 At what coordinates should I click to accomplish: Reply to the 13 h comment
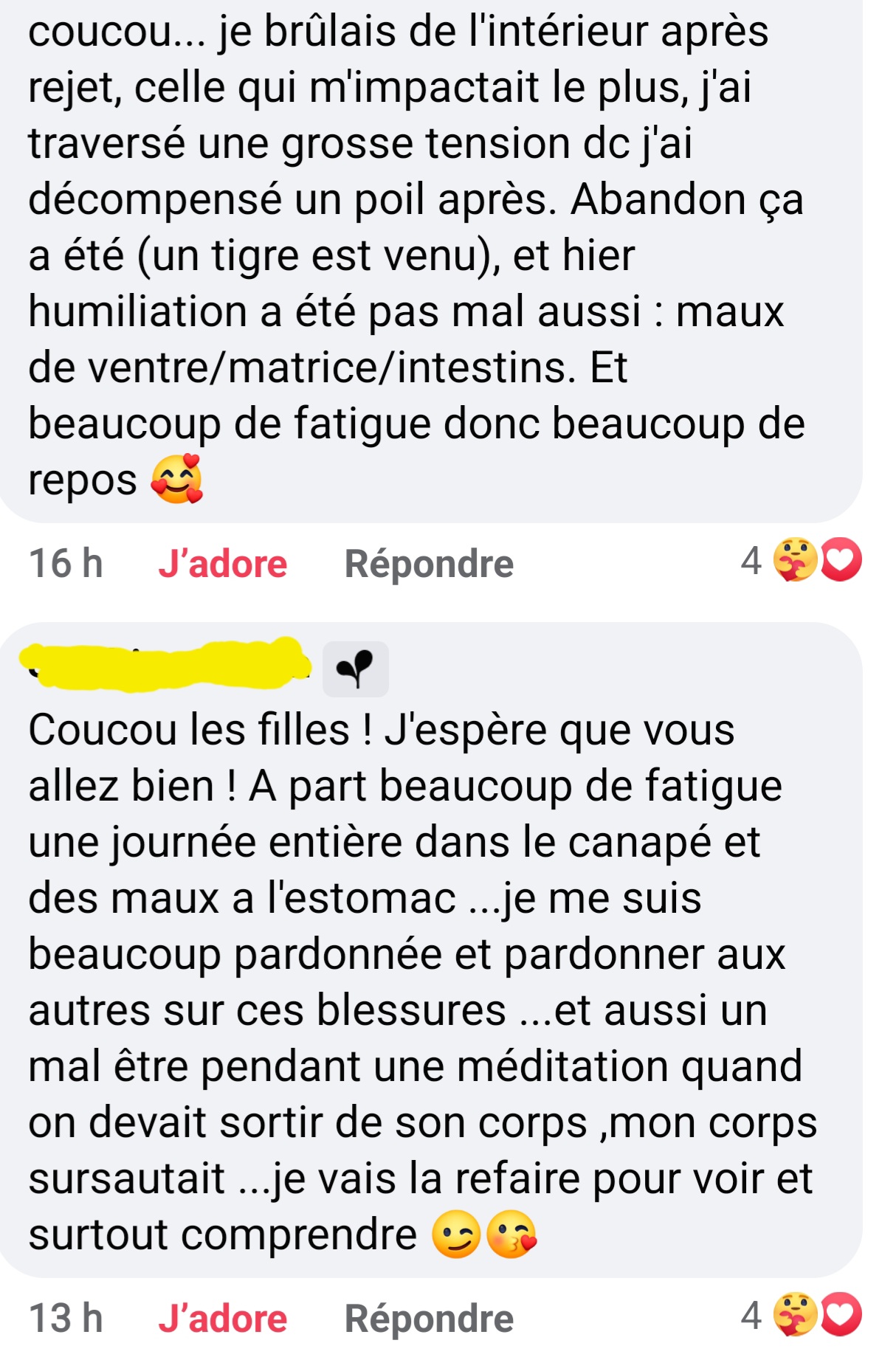[x=429, y=1319]
